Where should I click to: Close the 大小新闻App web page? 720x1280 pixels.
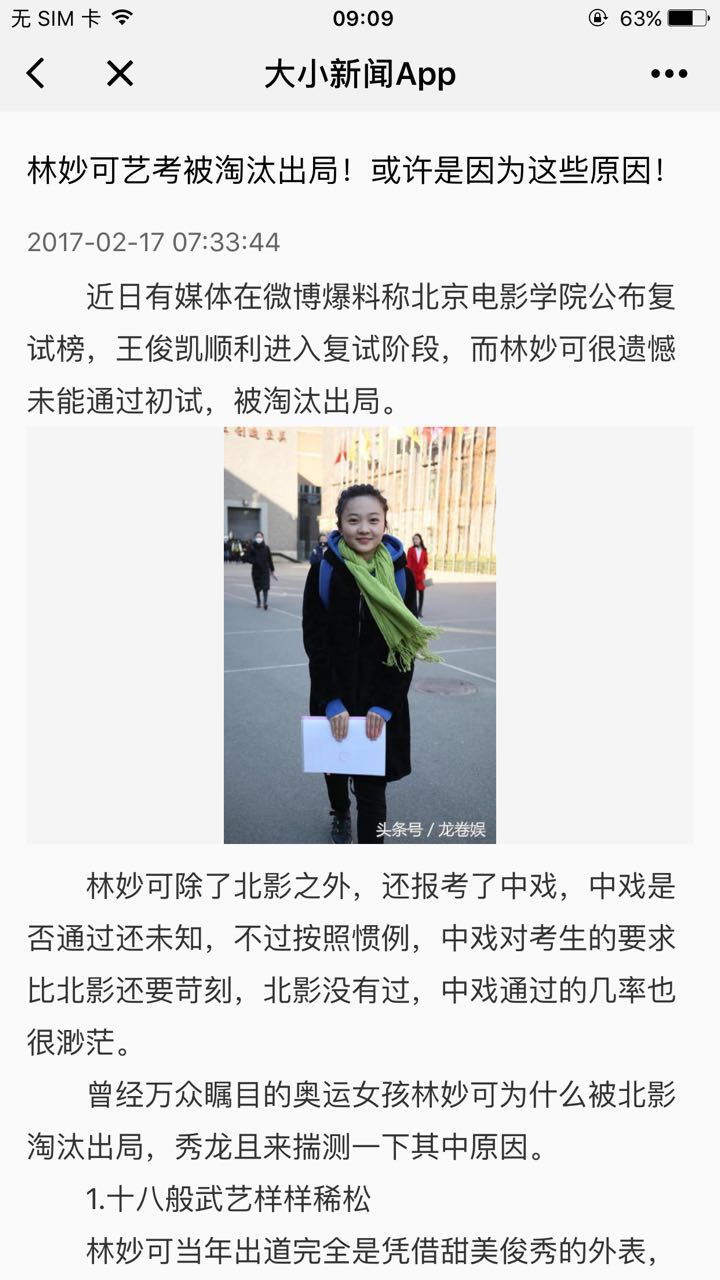pyautogui.click(x=120, y=73)
